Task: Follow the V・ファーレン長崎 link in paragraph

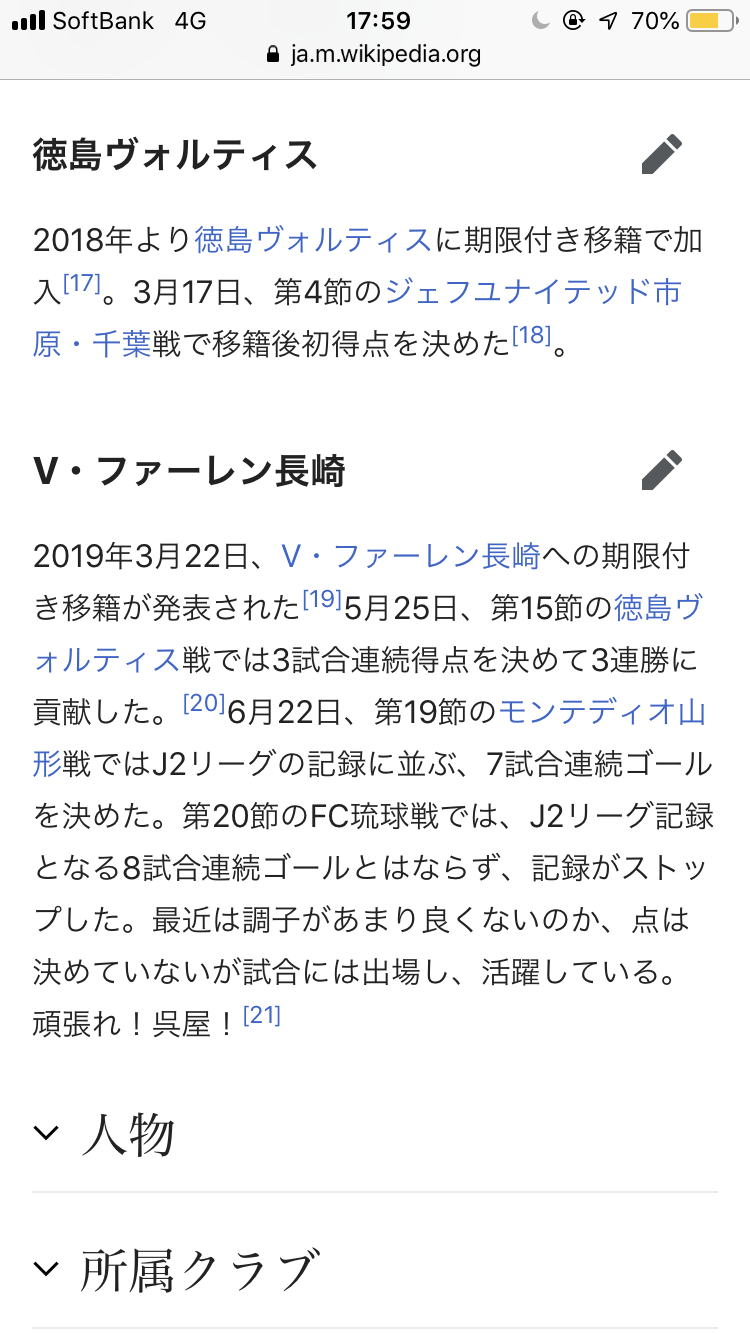Action: pos(411,556)
